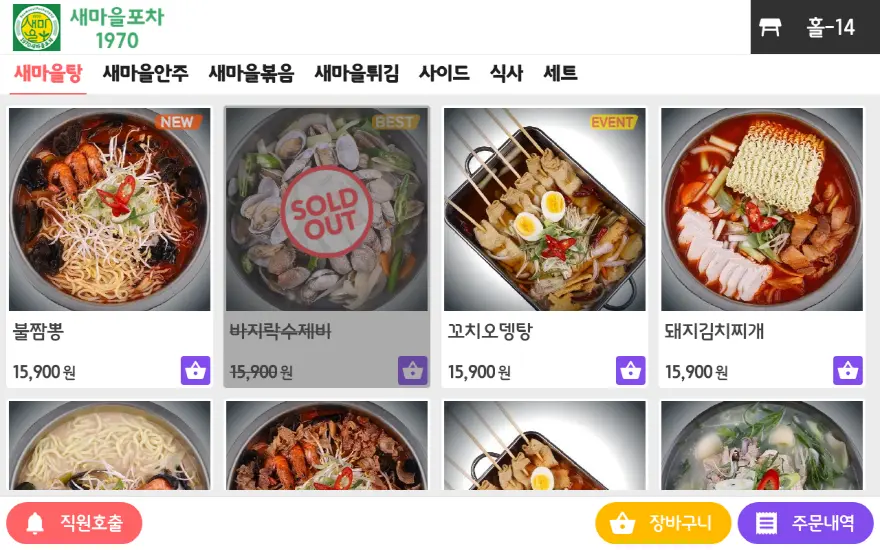This screenshot has width=880, height=550.
Task: Select the 새마을튀김 tab
Action: click(357, 73)
